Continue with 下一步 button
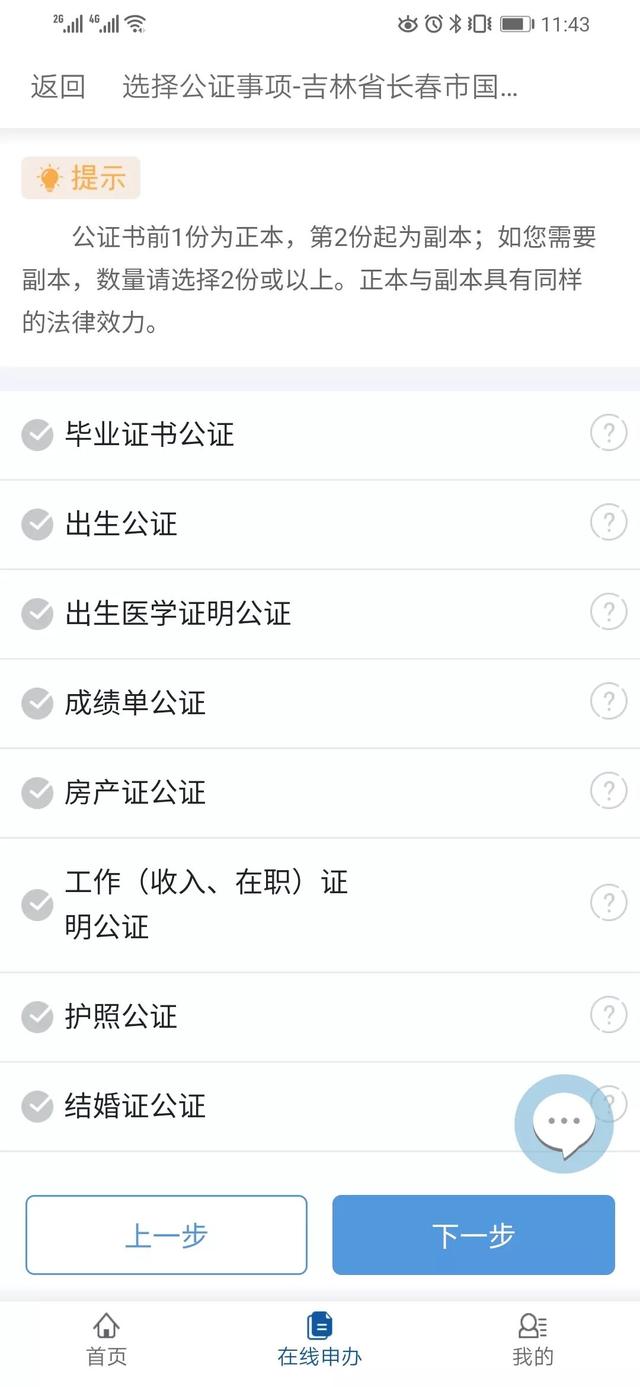Viewport: 640px width, 1387px height. [x=473, y=1235]
